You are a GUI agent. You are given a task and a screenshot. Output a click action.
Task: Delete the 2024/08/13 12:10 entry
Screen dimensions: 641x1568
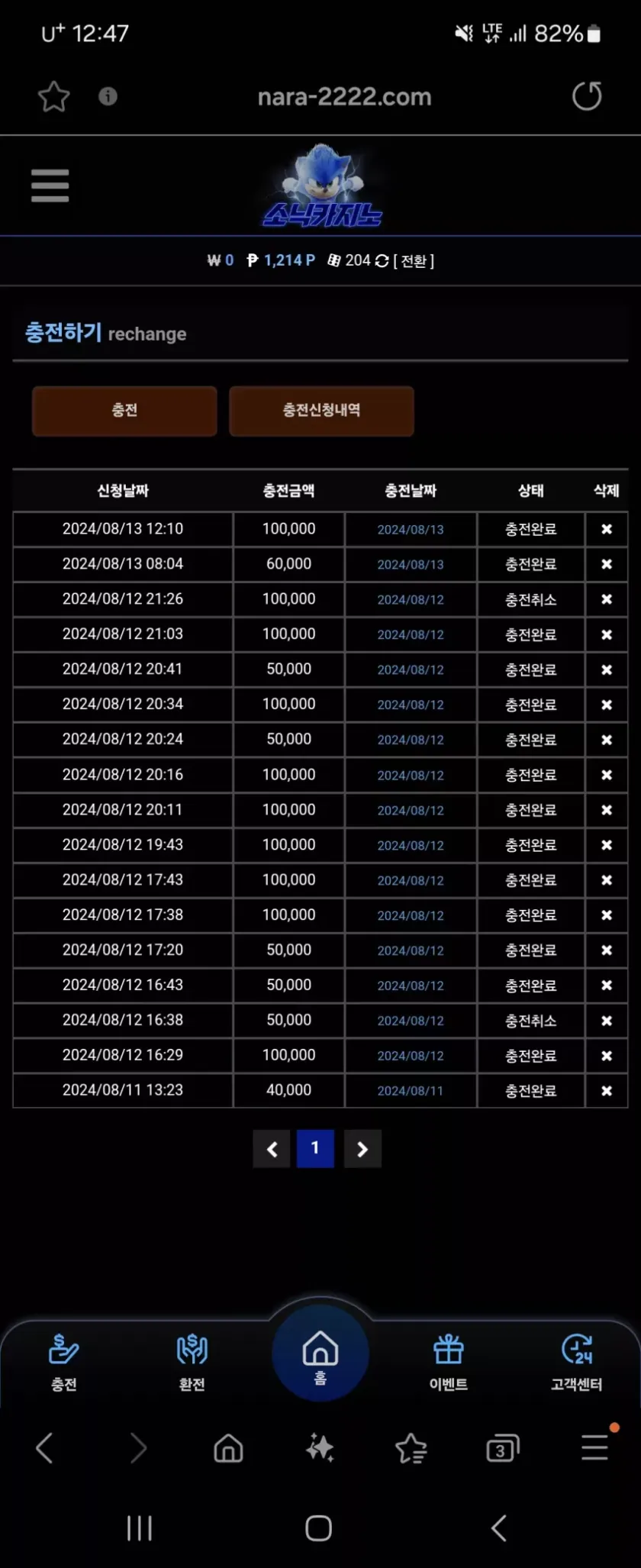pyautogui.click(x=606, y=529)
